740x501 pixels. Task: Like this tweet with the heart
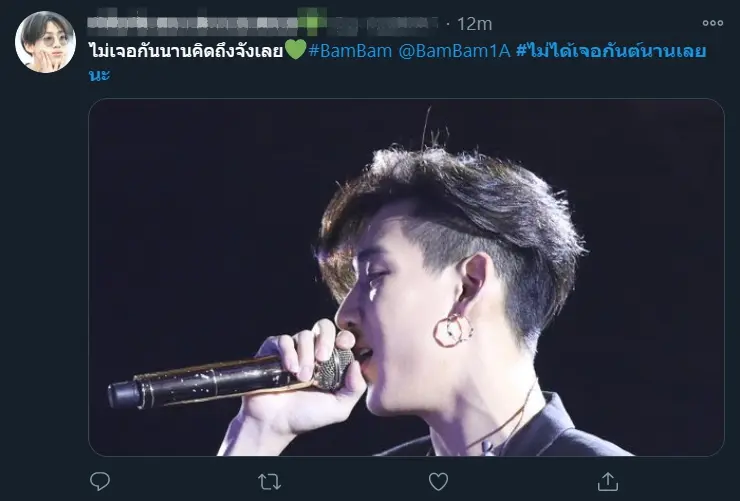coord(438,481)
